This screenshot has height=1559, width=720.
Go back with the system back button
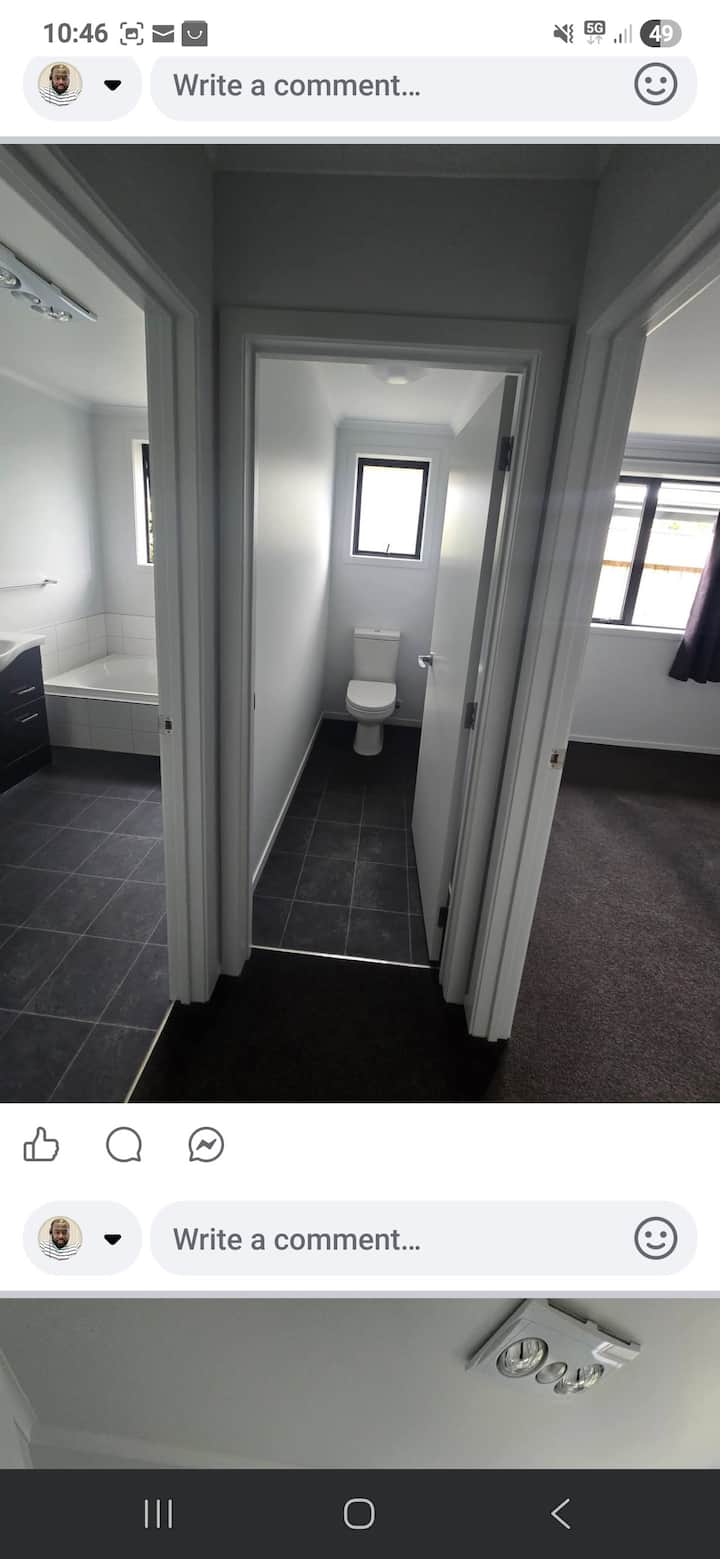(x=561, y=1514)
